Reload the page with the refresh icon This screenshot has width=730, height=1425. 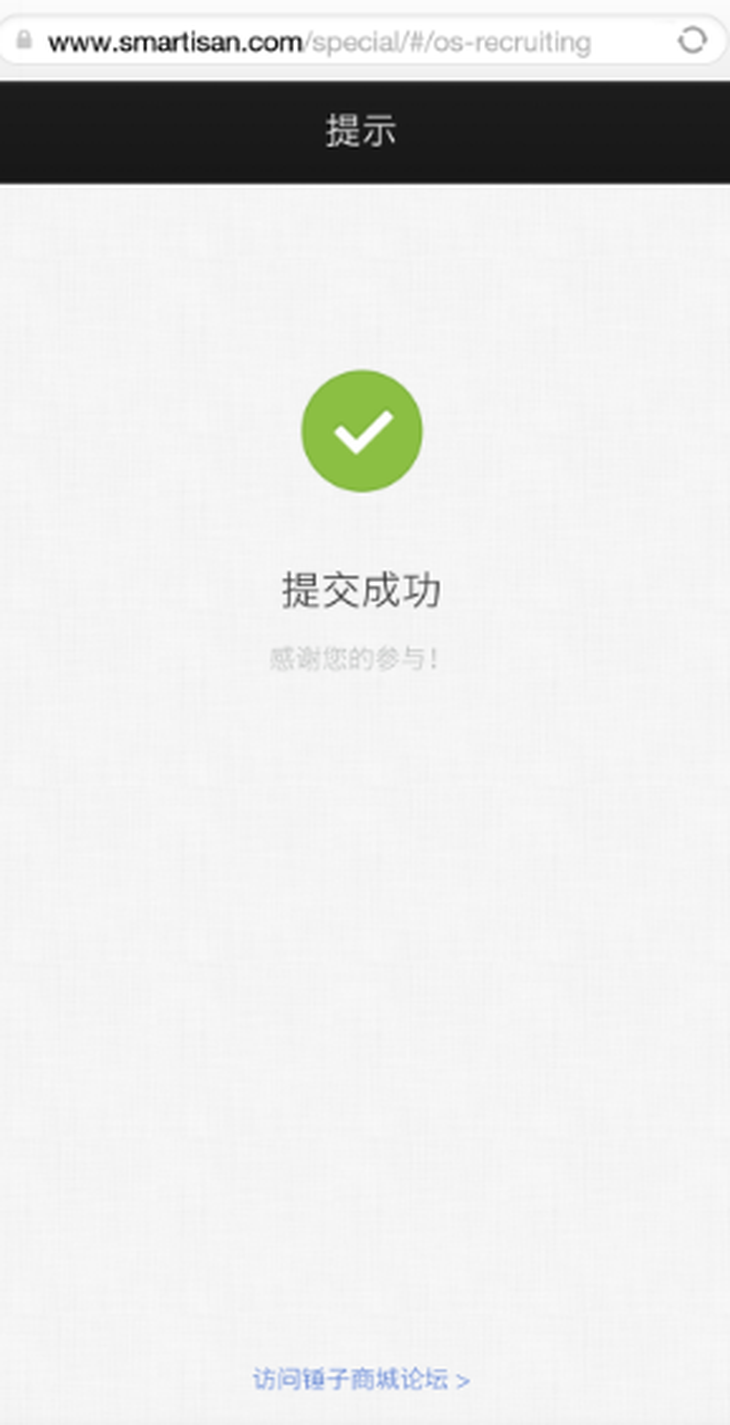[692, 40]
